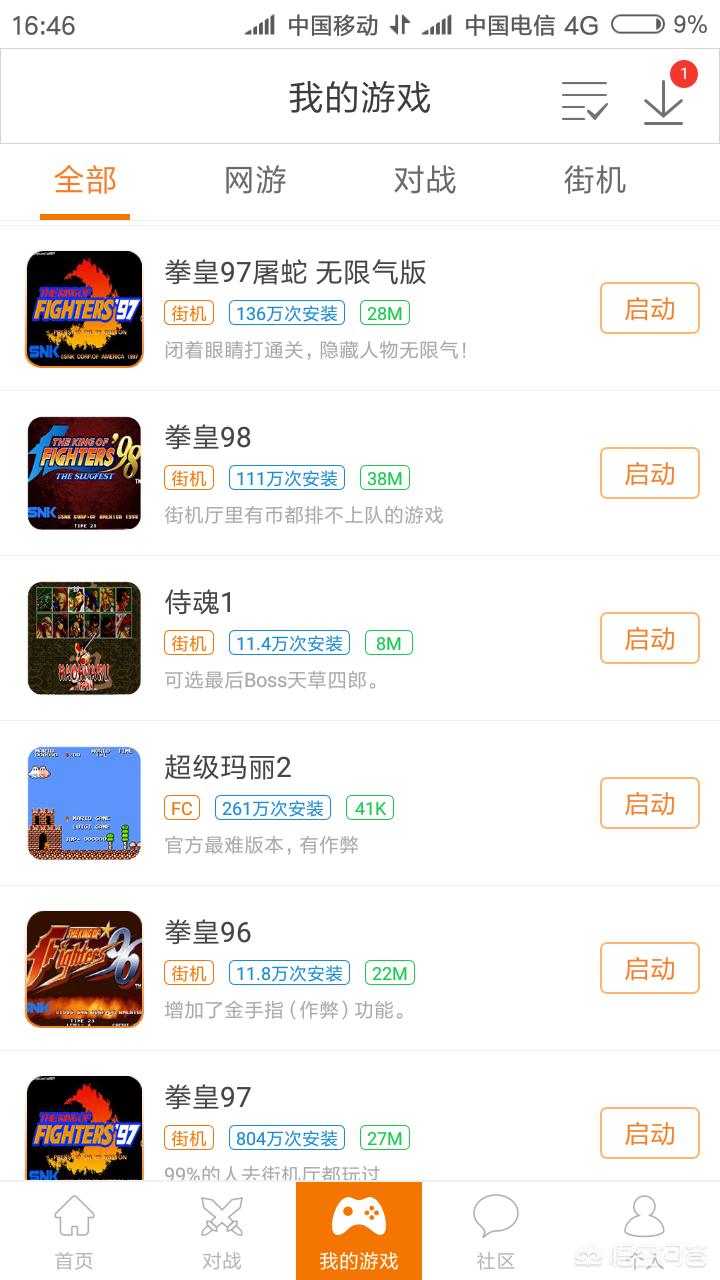Select the 全部 tab
The height and width of the screenshot is (1280, 720).
pyautogui.click(x=85, y=180)
